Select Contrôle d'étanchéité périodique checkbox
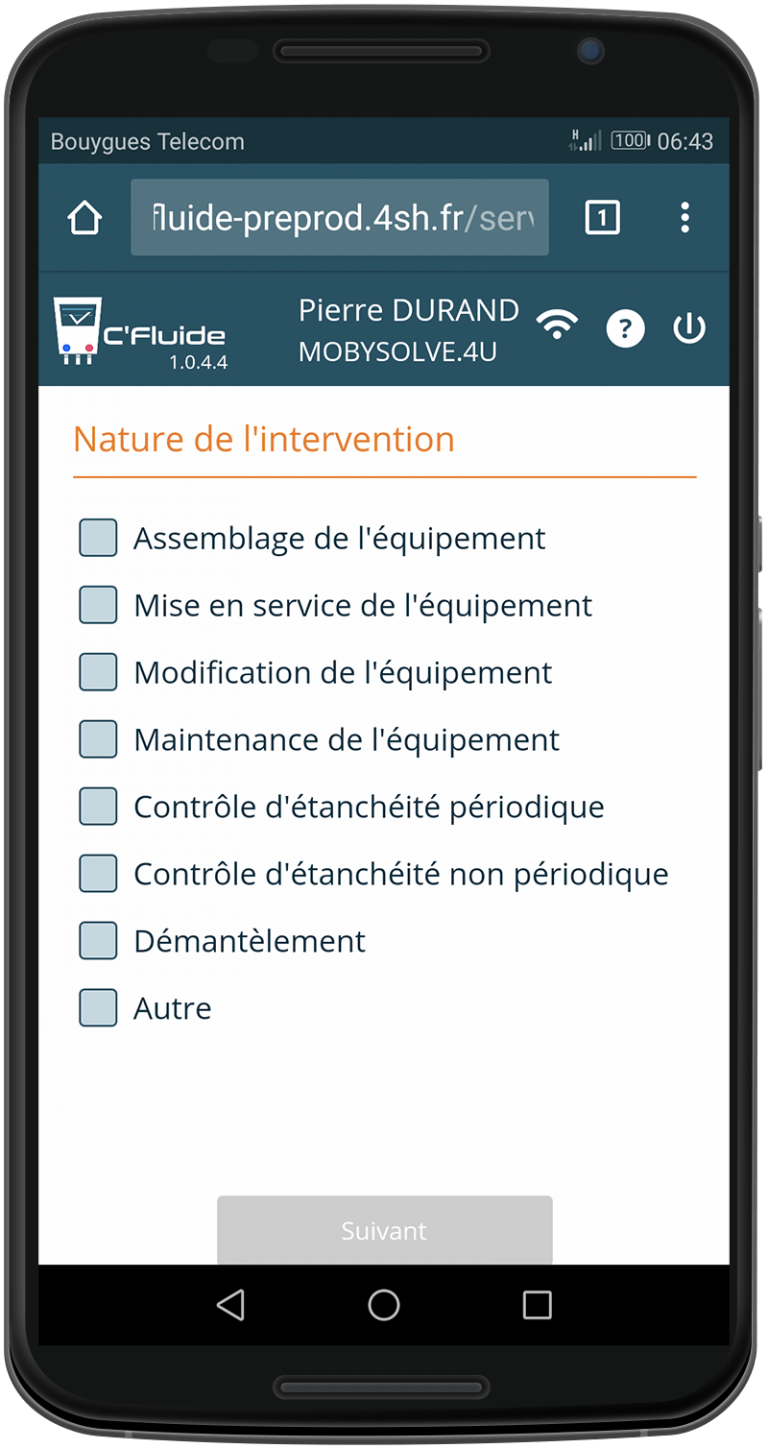The image size is (768, 1448). coord(98,806)
